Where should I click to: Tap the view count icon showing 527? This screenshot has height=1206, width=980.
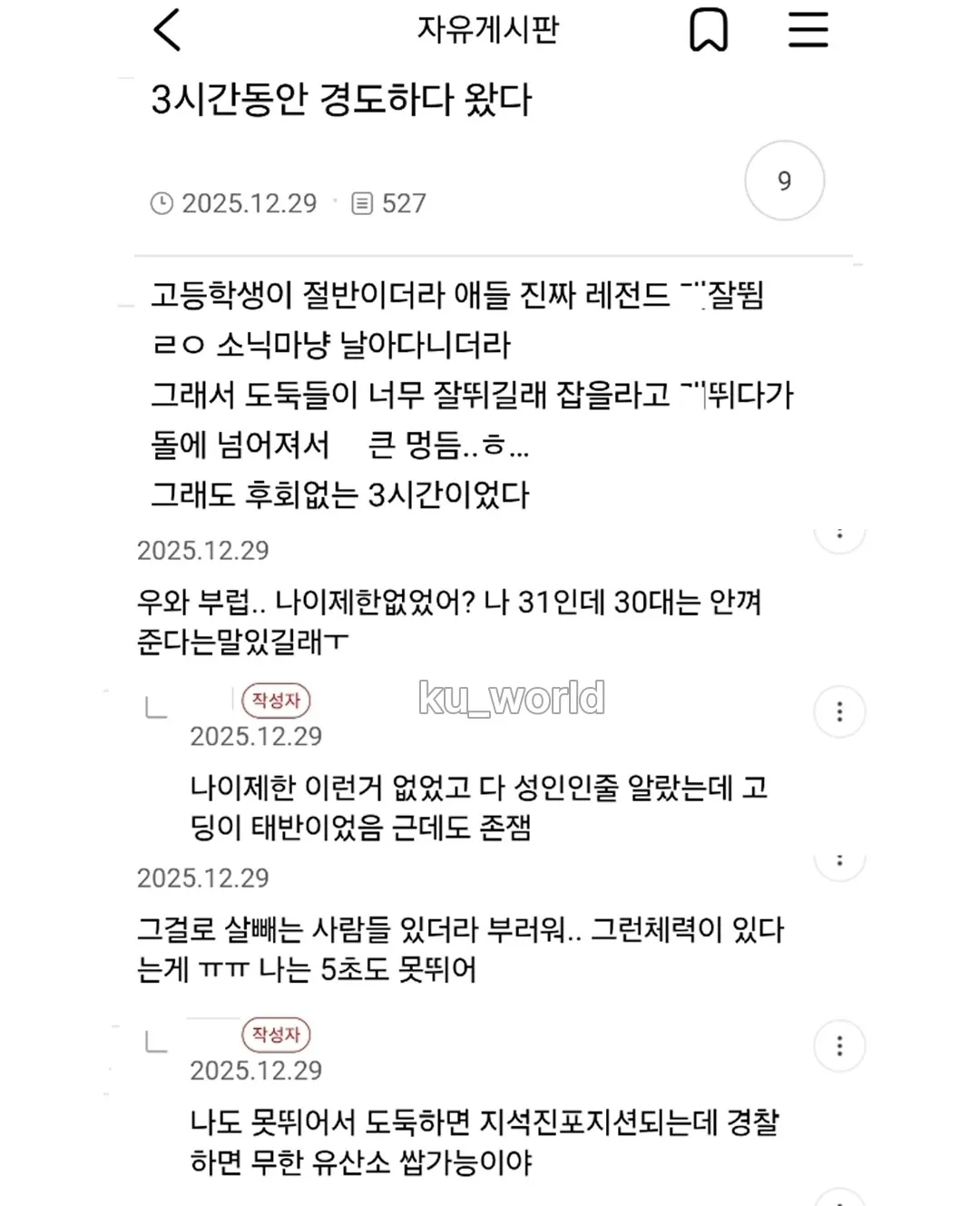click(364, 203)
